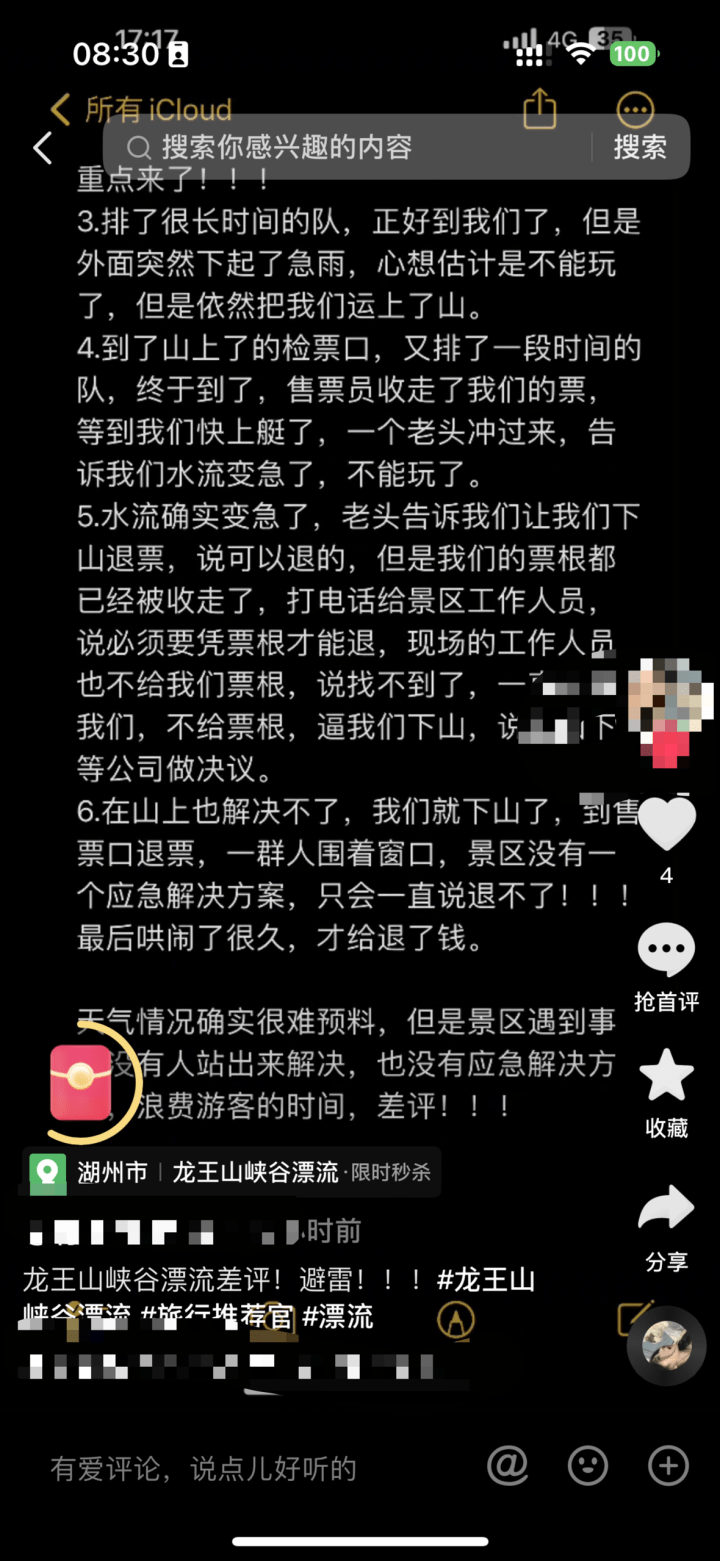Image resolution: width=720 pixels, height=1561 pixels.
Task: Mention someone with the @ icon
Action: (508, 1466)
